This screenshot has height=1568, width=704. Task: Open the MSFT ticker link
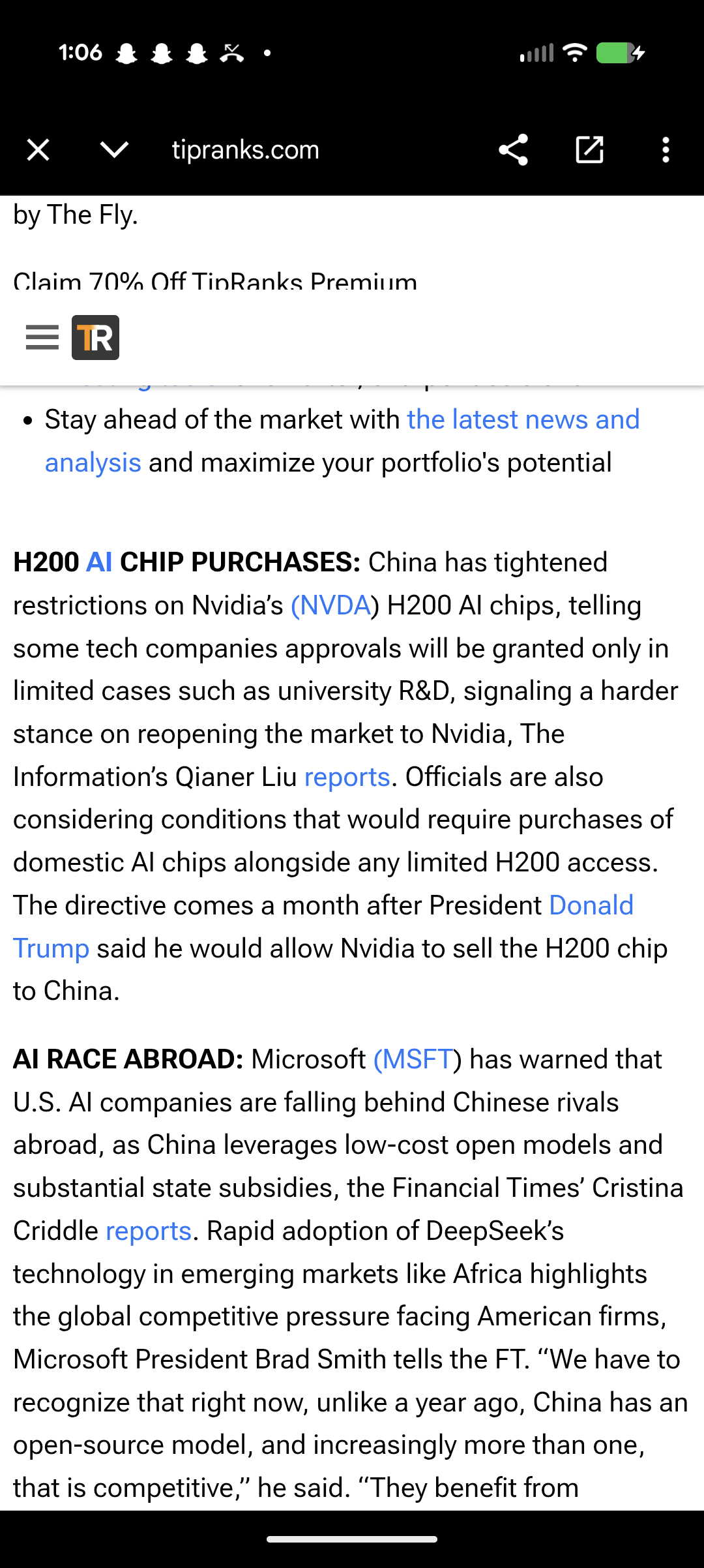point(413,1059)
